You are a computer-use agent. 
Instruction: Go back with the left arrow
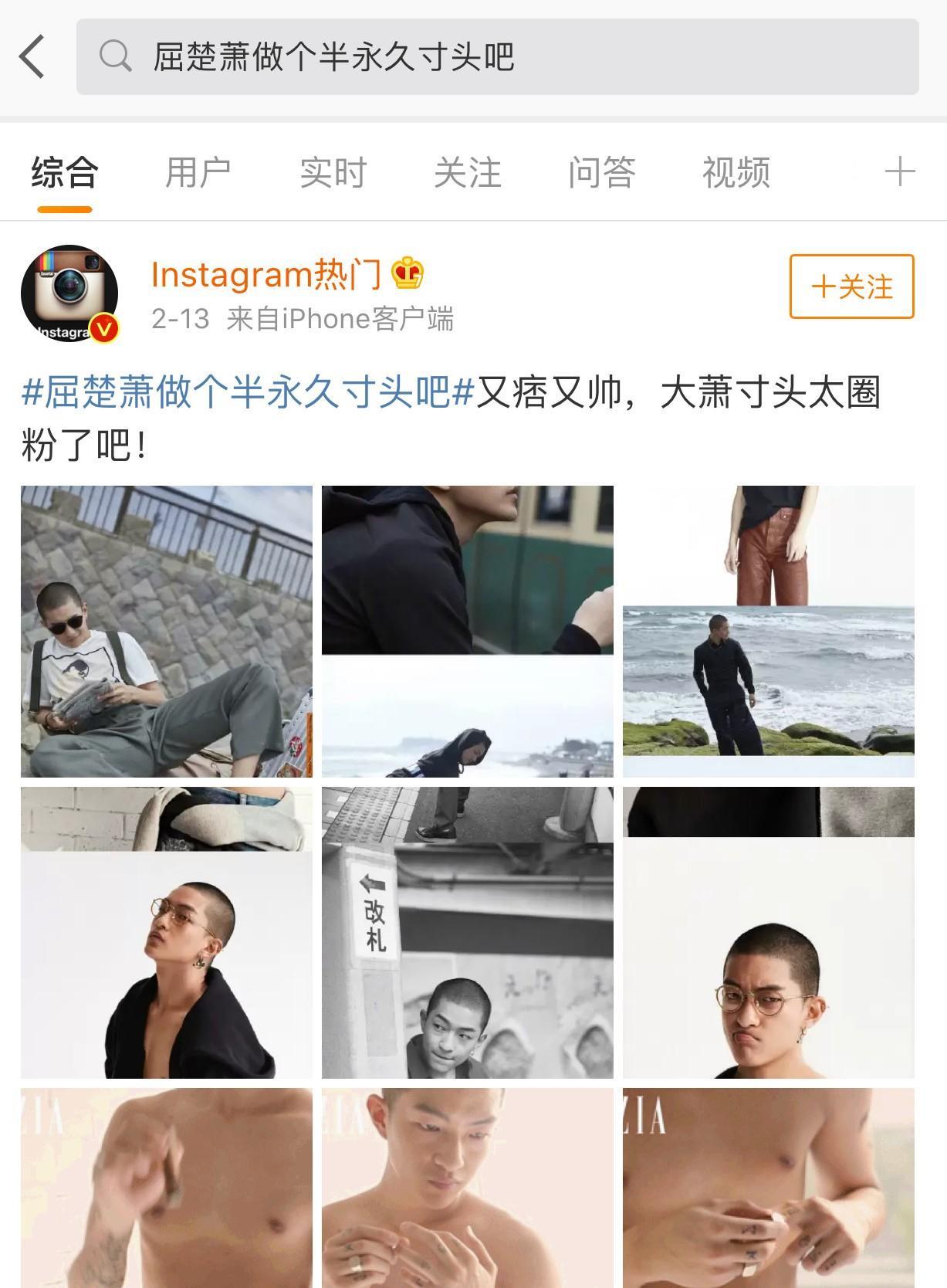(32, 56)
